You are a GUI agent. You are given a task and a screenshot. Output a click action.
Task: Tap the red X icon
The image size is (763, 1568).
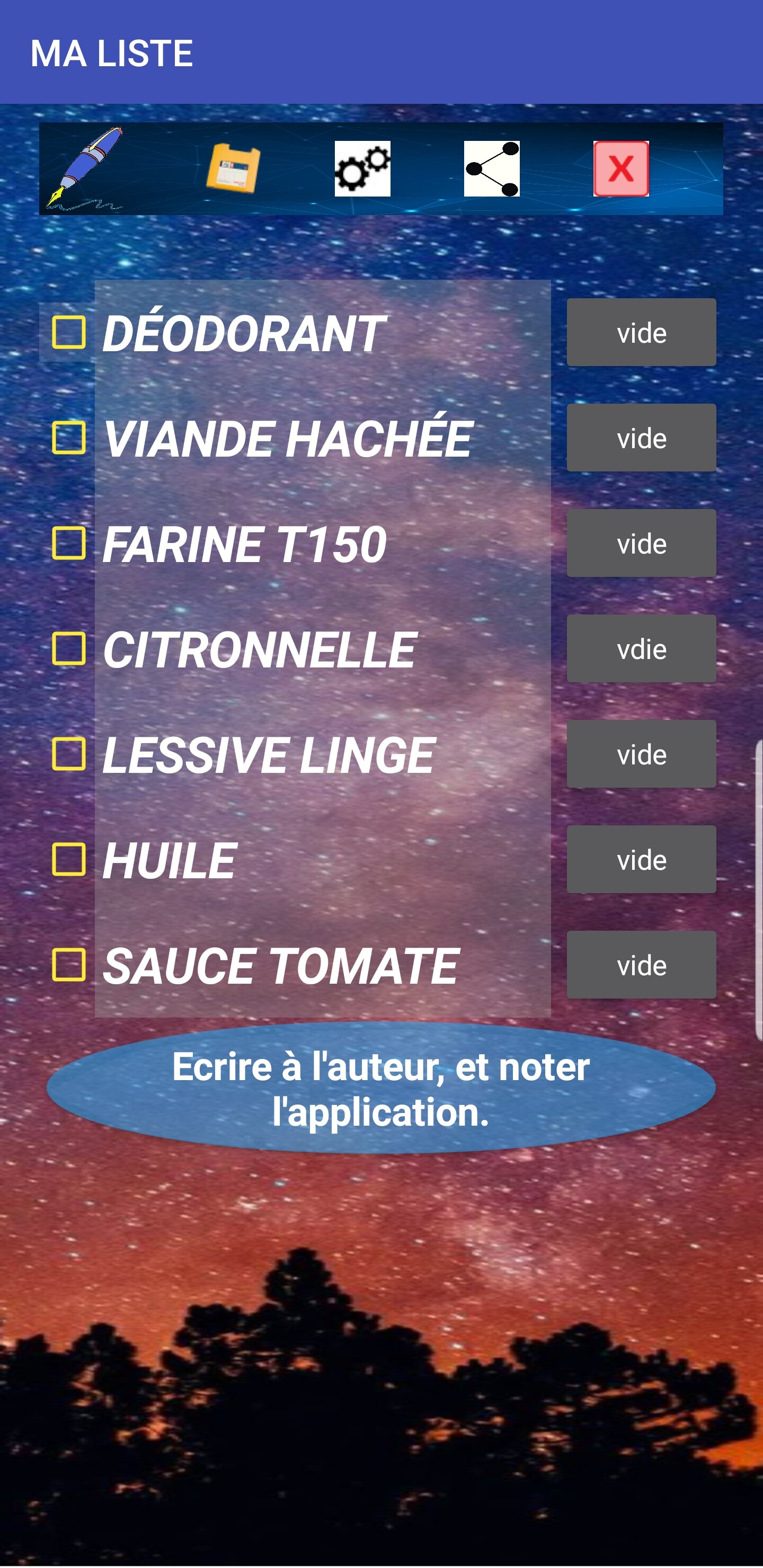tap(621, 168)
